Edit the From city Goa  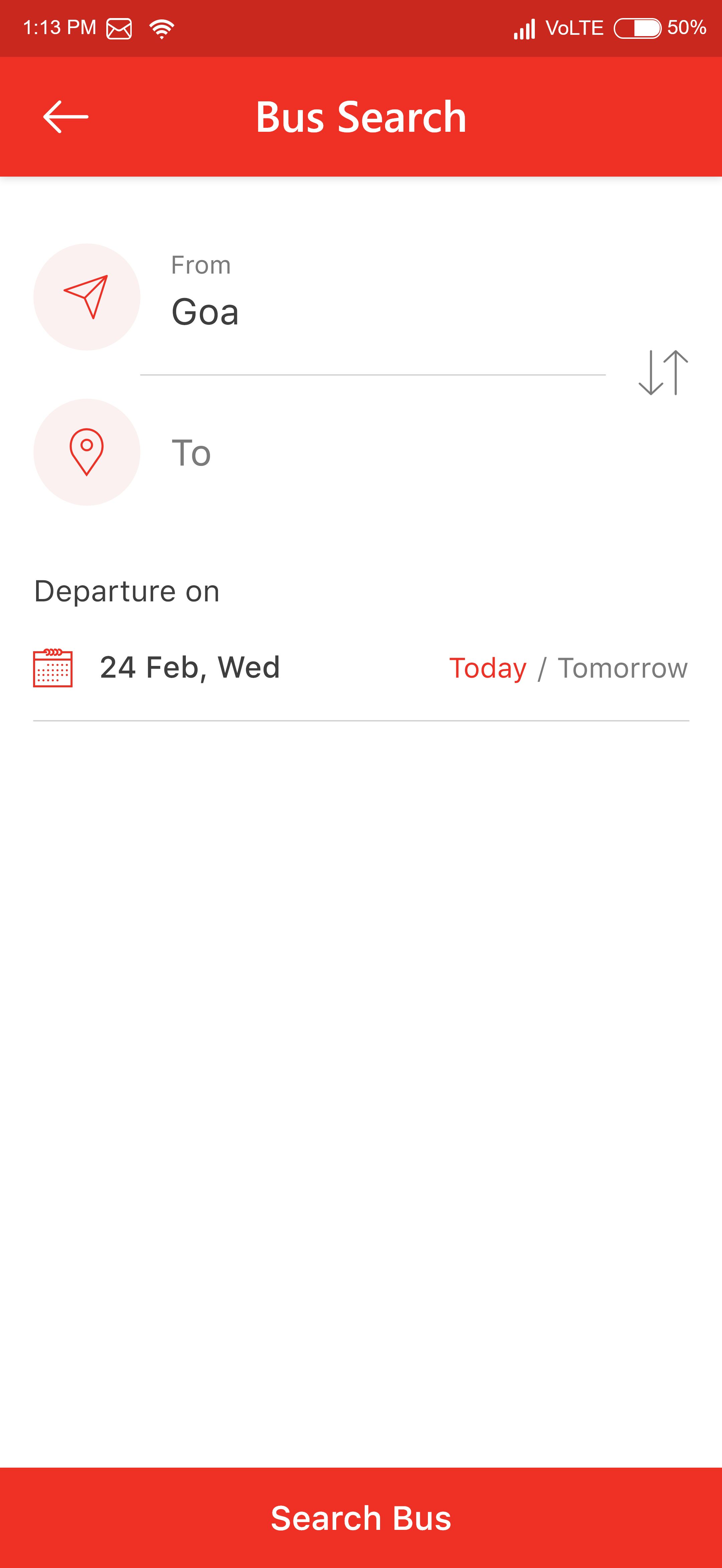click(372, 297)
